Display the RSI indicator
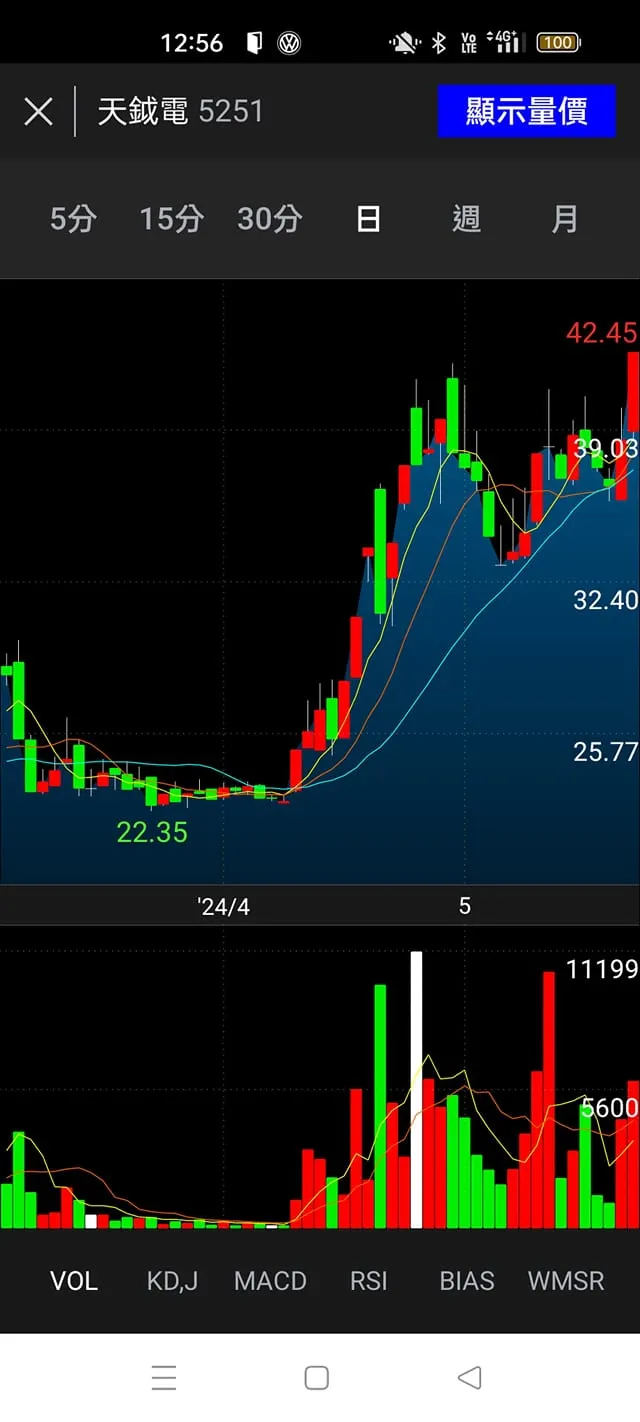 tap(368, 1281)
